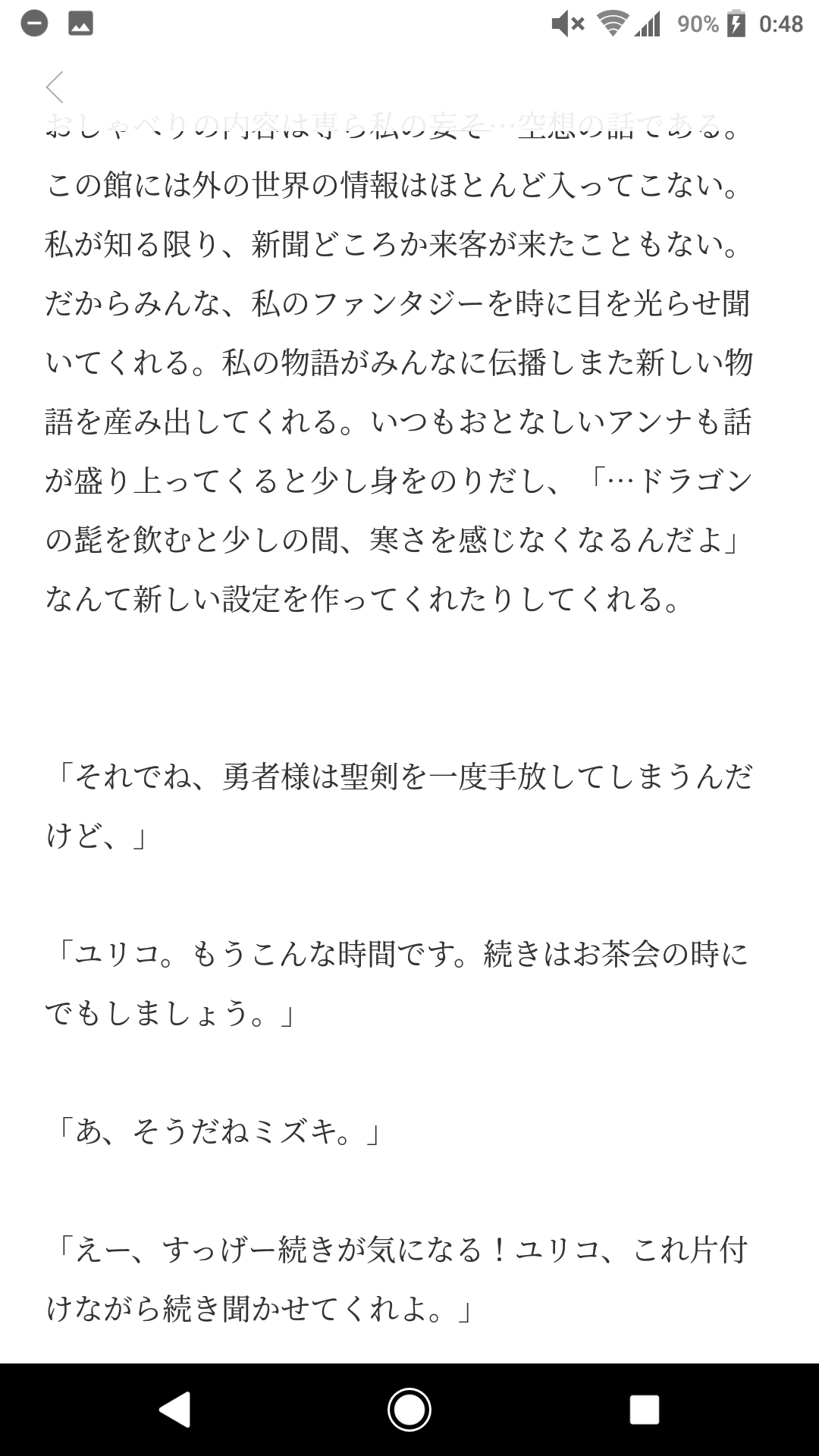Tap the system back button
The height and width of the screenshot is (1456, 819).
click(x=175, y=1410)
